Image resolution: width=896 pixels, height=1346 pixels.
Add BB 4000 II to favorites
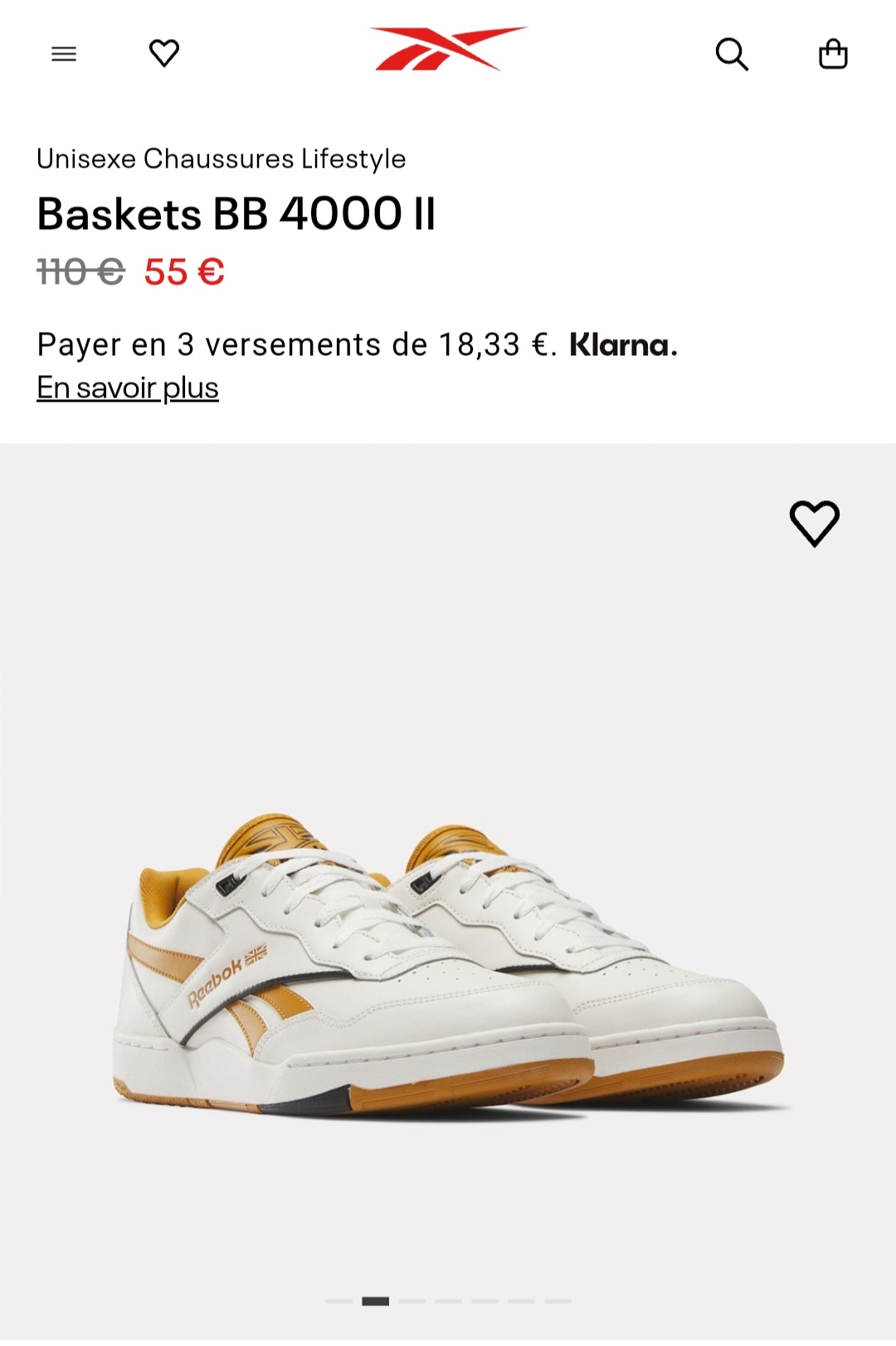click(814, 524)
